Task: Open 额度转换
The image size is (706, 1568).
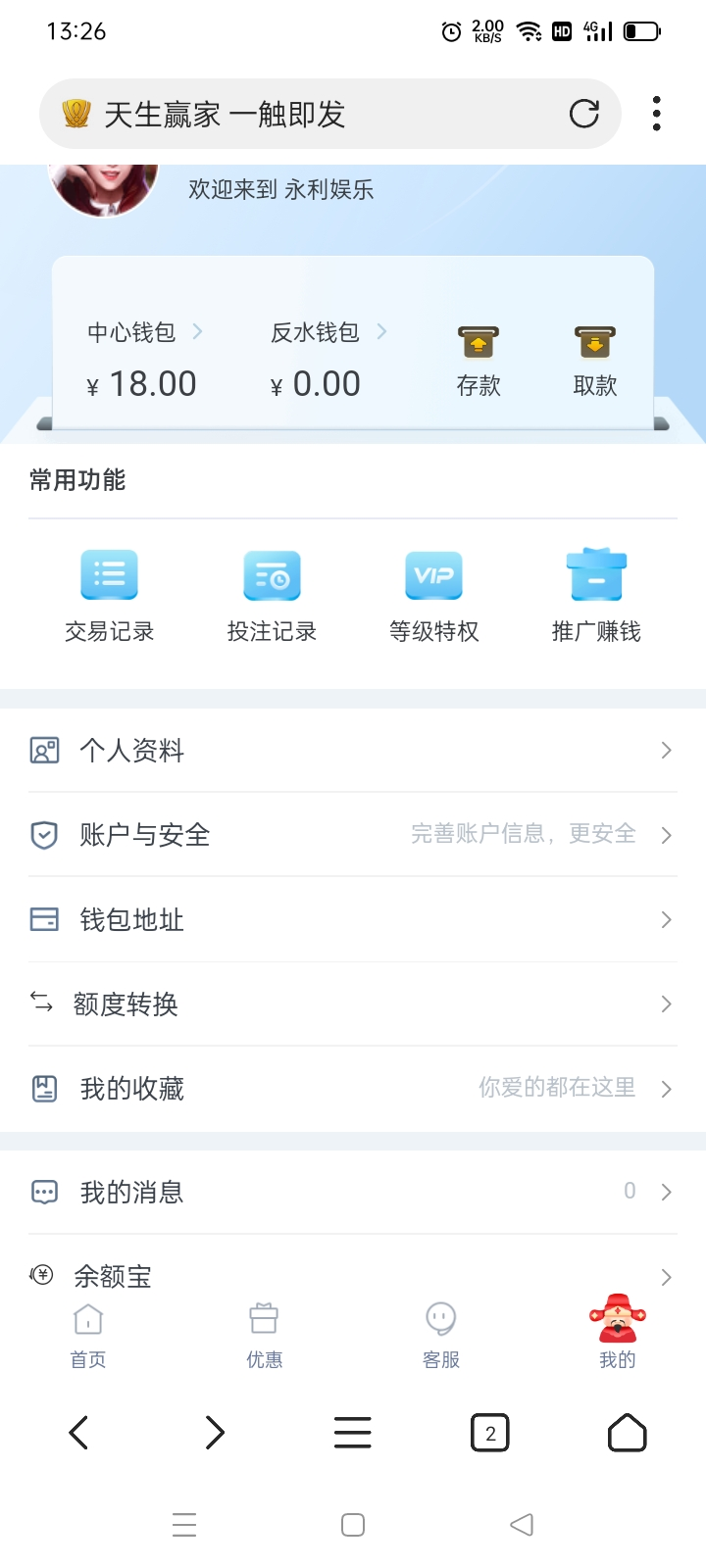Action: pos(353,1004)
